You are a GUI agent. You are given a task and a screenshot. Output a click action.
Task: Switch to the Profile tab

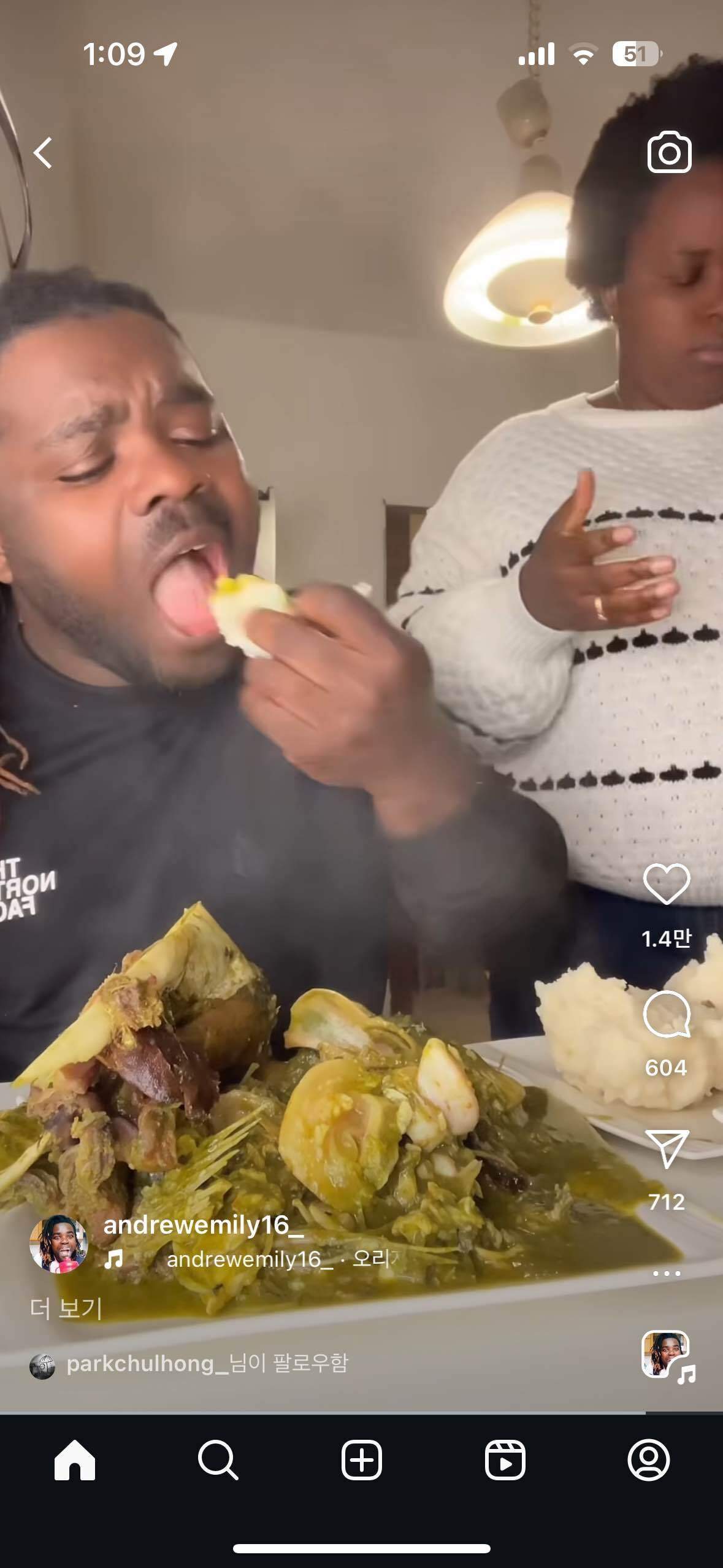(648, 1461)
